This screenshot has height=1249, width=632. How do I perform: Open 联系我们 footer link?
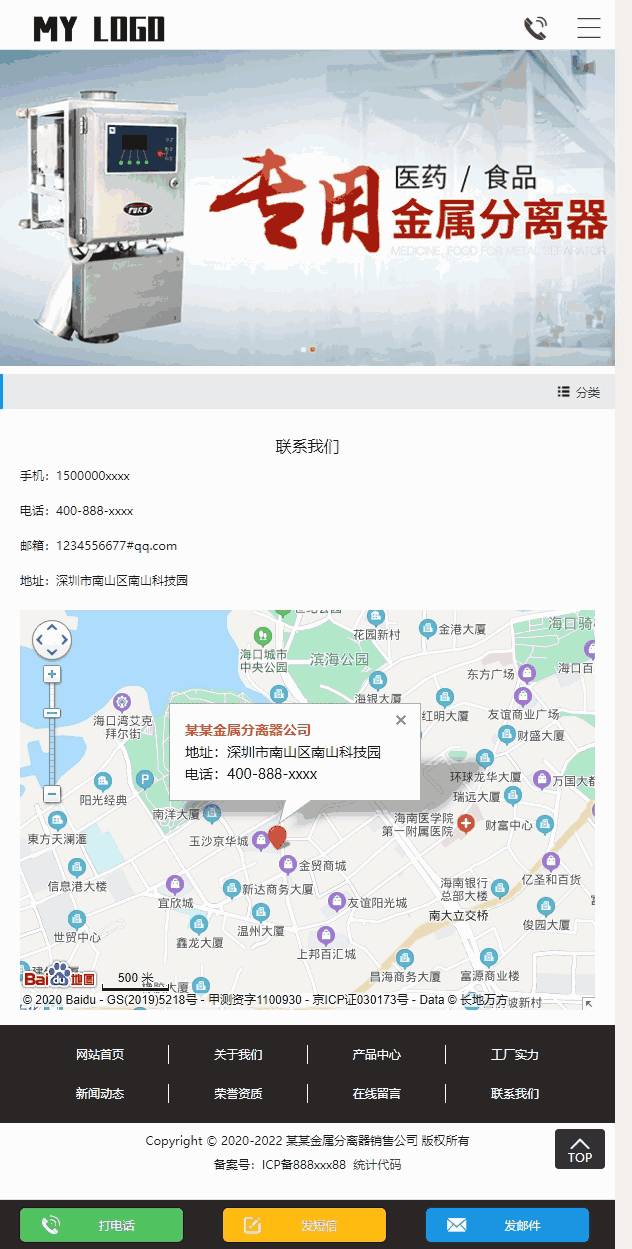click(515, 1093)
